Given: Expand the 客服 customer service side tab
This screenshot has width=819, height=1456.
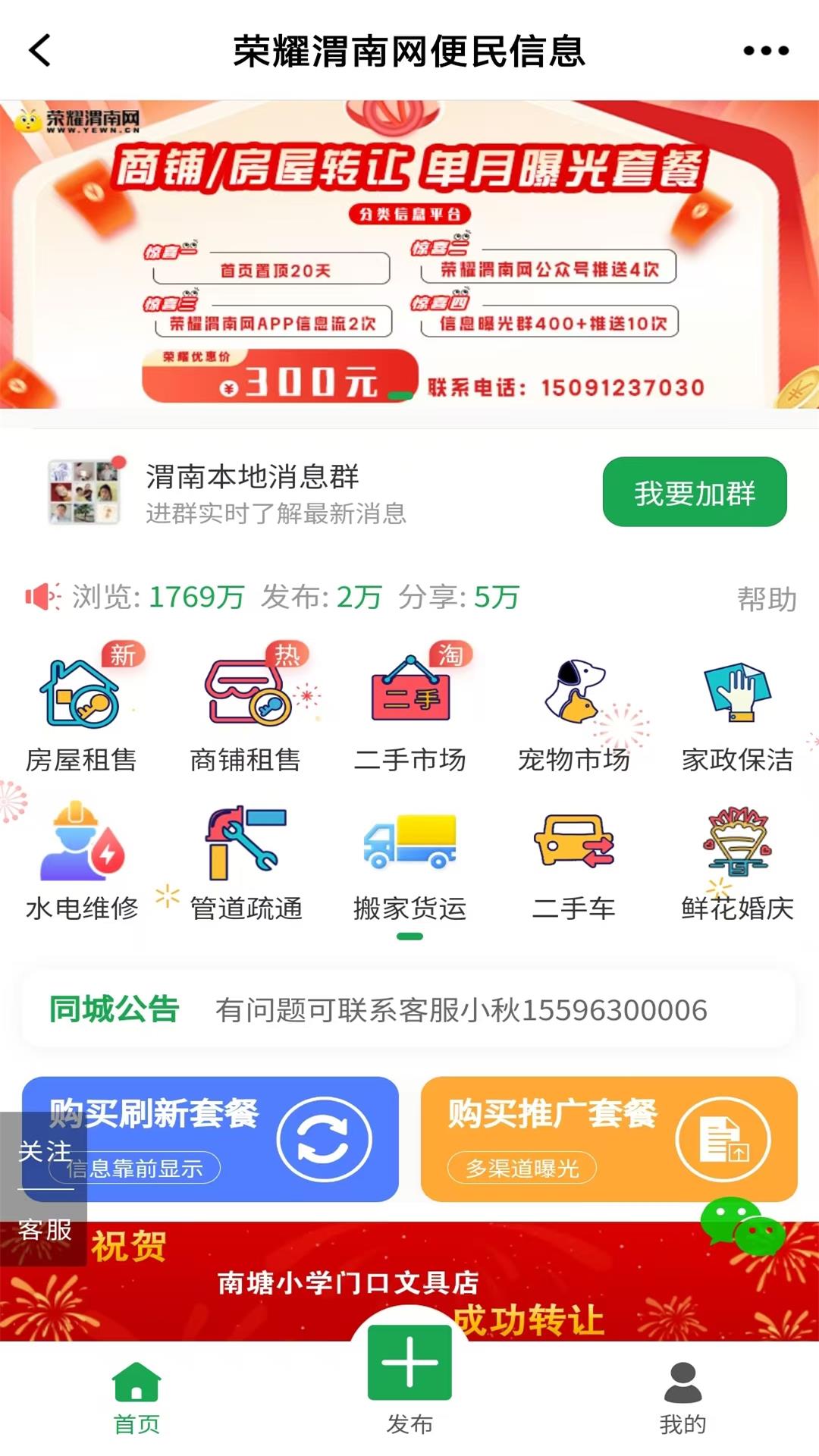Looking at the screenshot, I should pyautogui.click(x=44, y=1232).
